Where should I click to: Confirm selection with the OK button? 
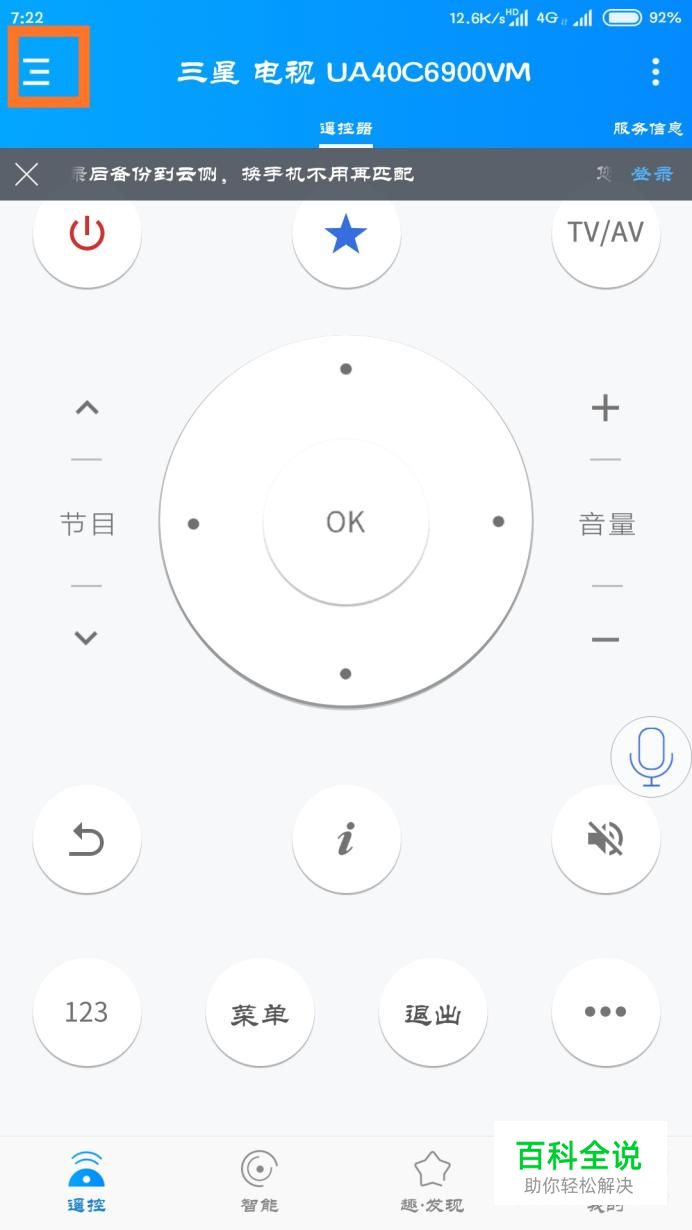pos(346,522)
